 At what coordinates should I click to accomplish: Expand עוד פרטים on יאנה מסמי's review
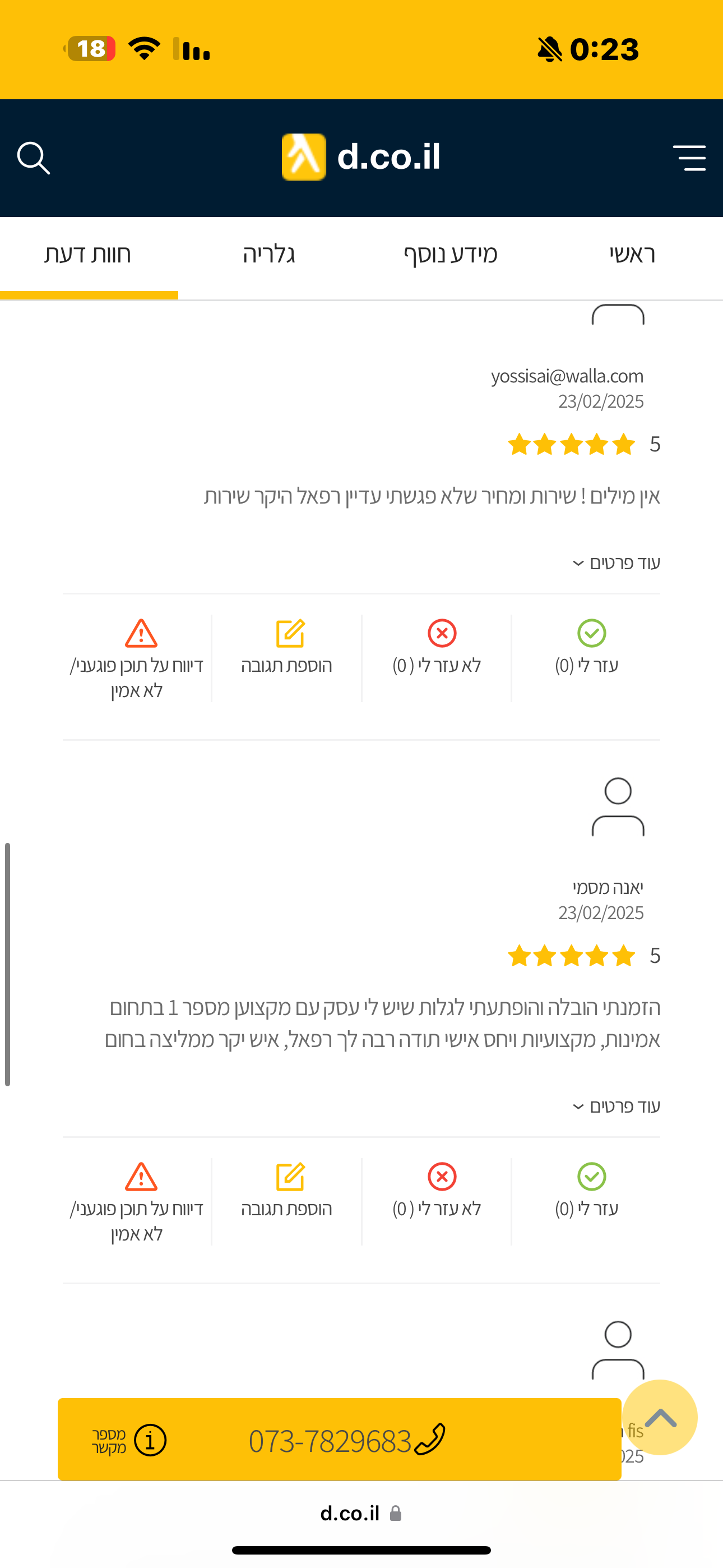(x=616, y=1106)
